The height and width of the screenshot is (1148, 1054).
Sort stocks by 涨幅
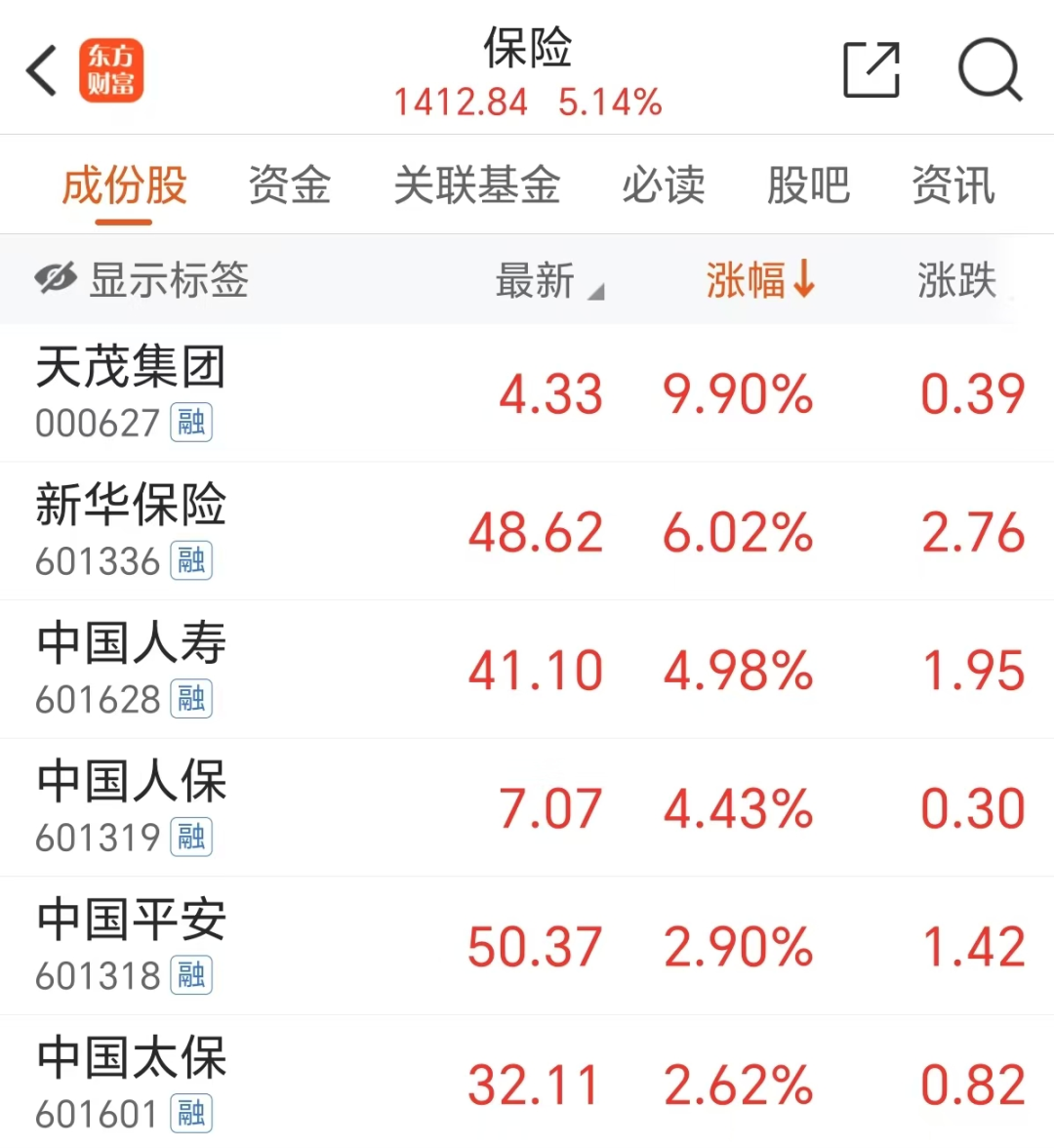(759, 280)
